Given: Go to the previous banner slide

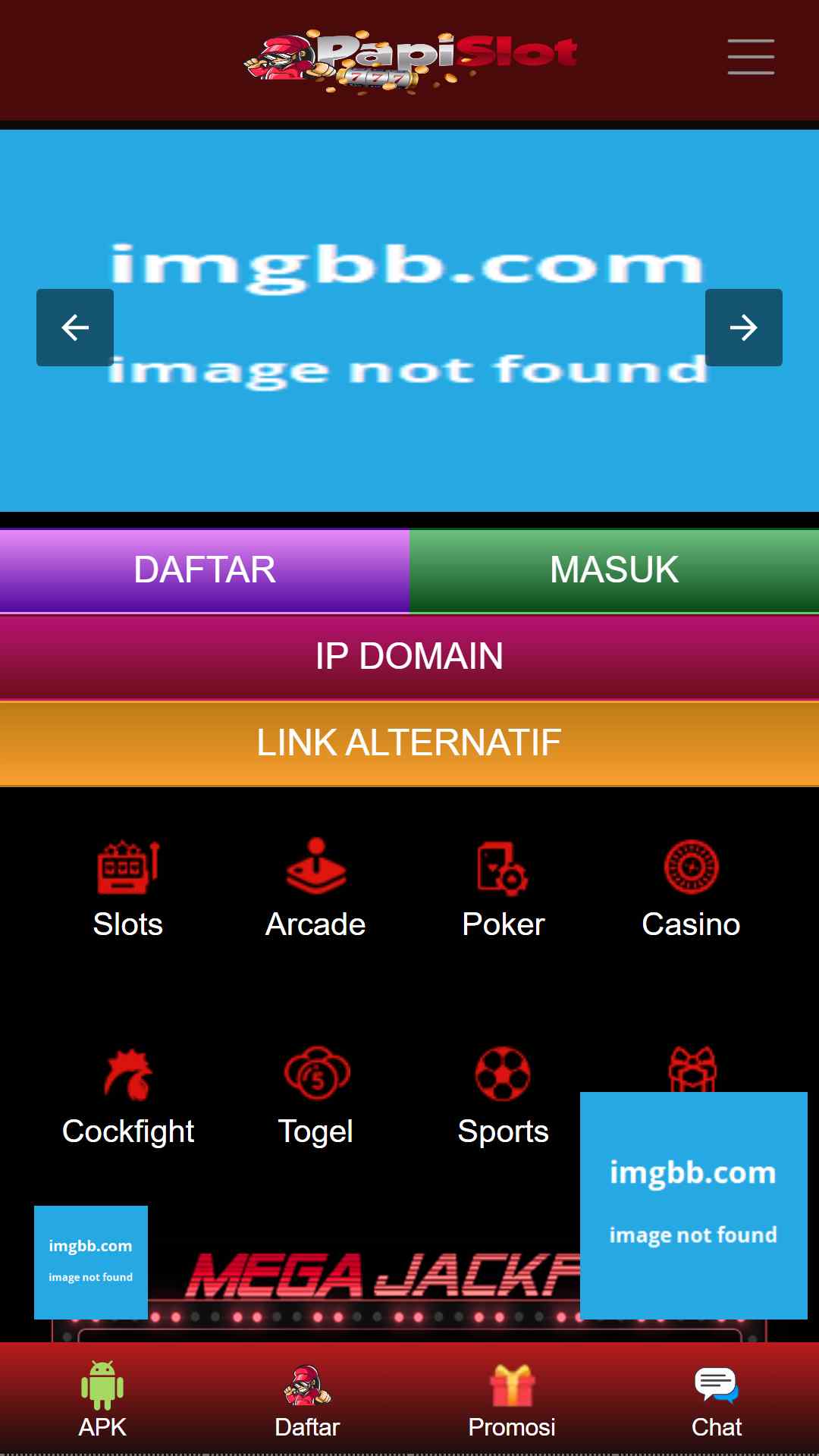Looking at the screenshot, I should [x=75, y=328].
